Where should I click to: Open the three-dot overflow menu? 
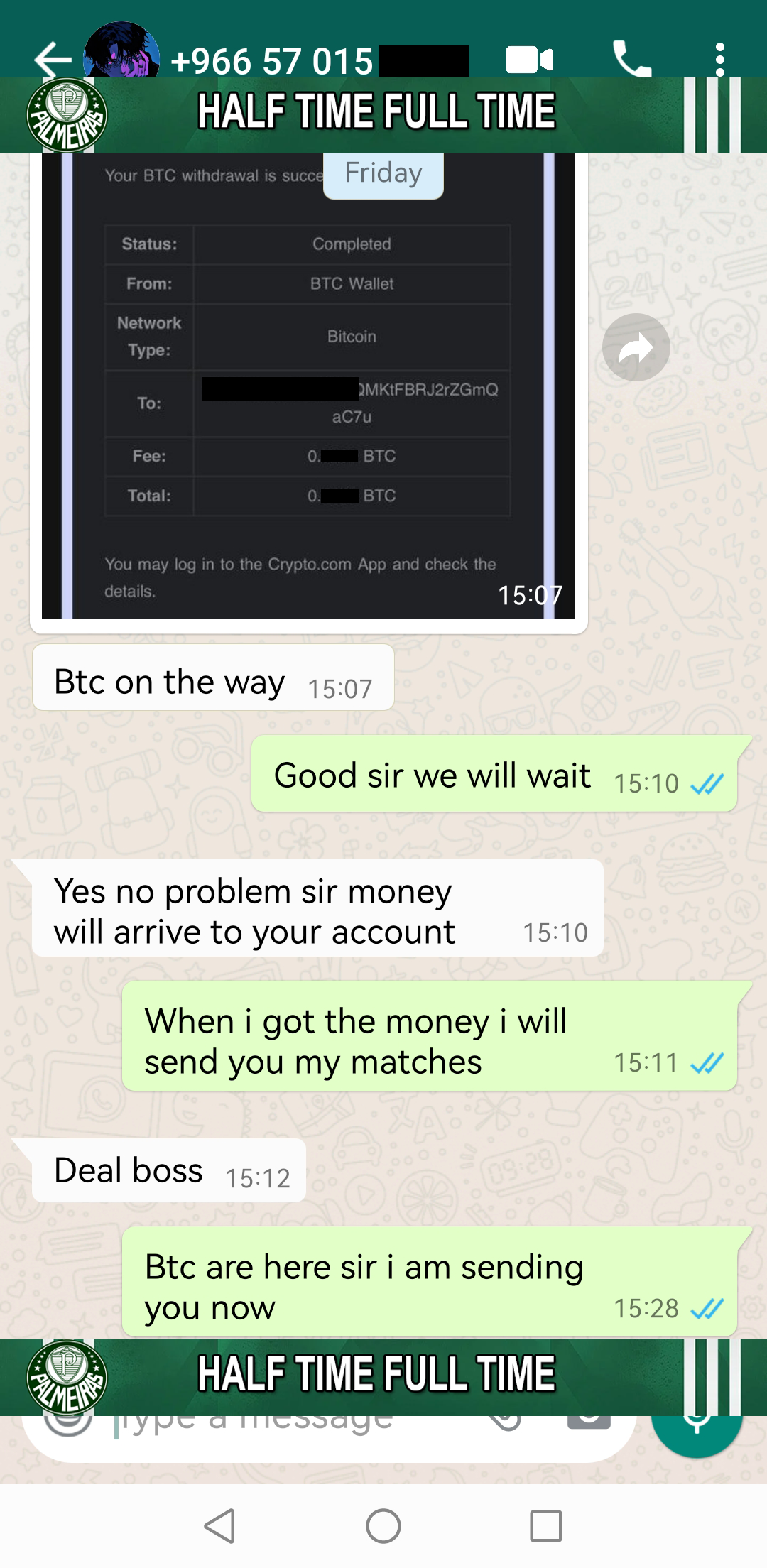point(719,60)
